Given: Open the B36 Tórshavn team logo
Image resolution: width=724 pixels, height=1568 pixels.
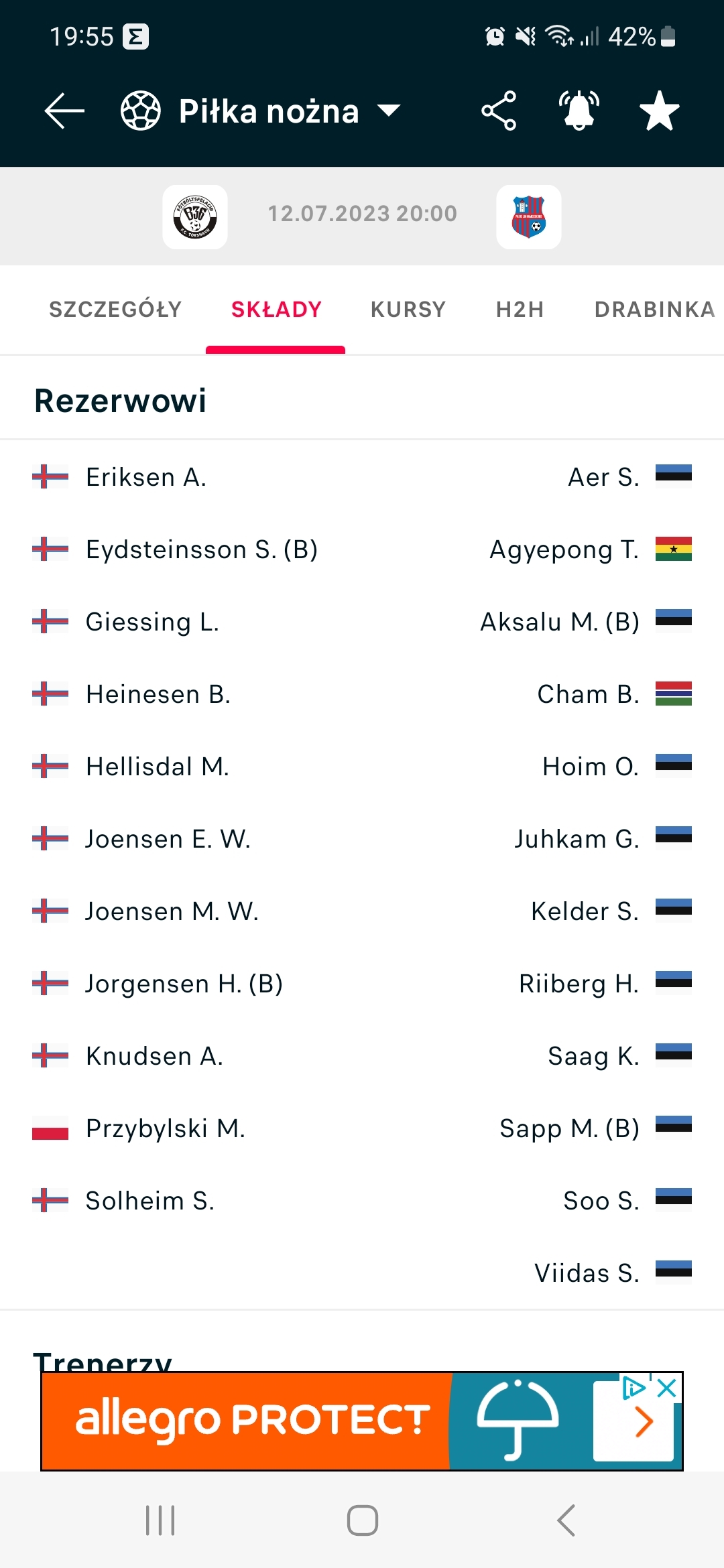Looking at the screenshot, I should [195, 217].
